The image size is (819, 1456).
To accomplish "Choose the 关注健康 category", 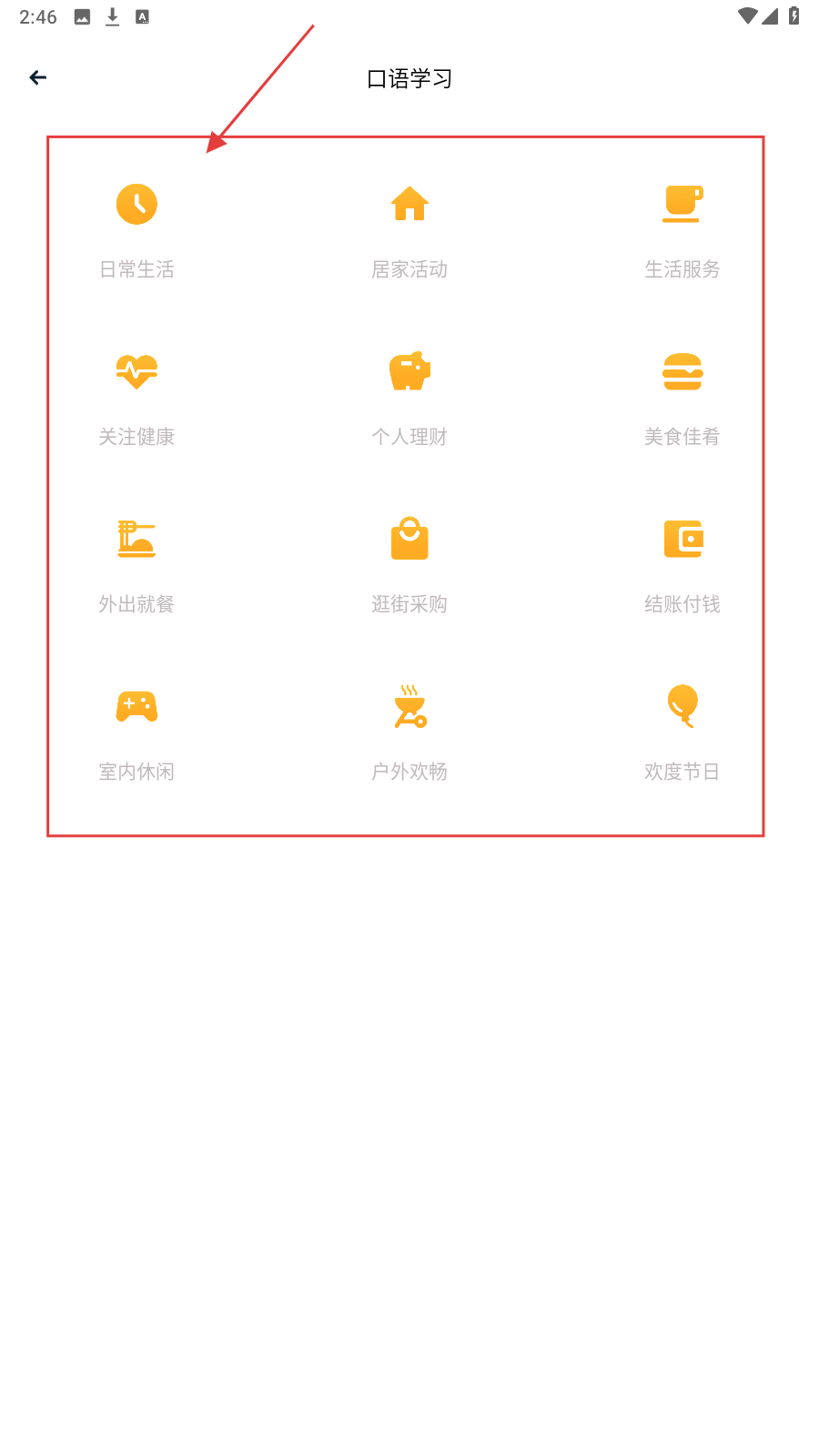I will pos(136,395).
